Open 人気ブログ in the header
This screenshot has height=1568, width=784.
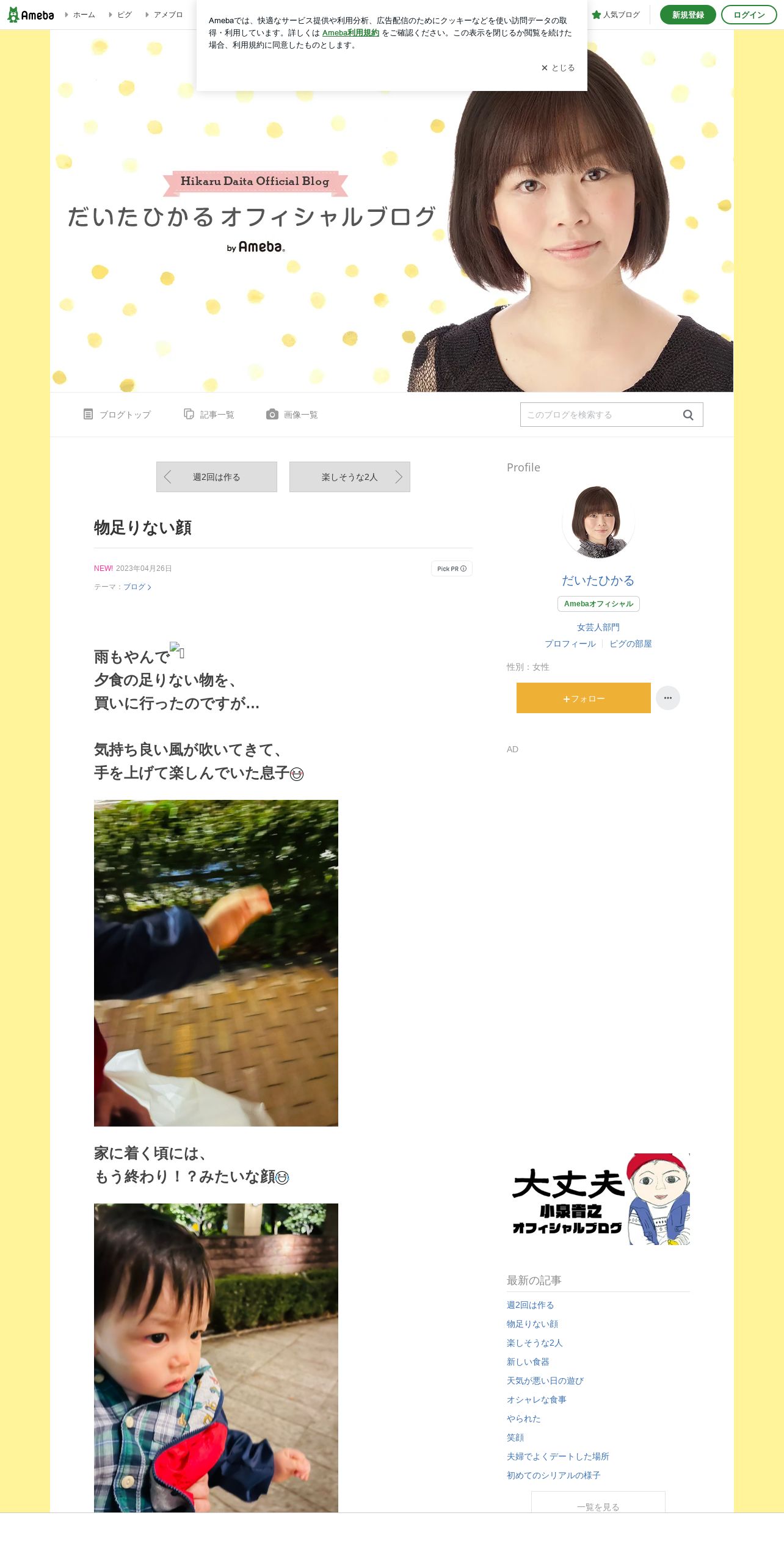(615, 15)
